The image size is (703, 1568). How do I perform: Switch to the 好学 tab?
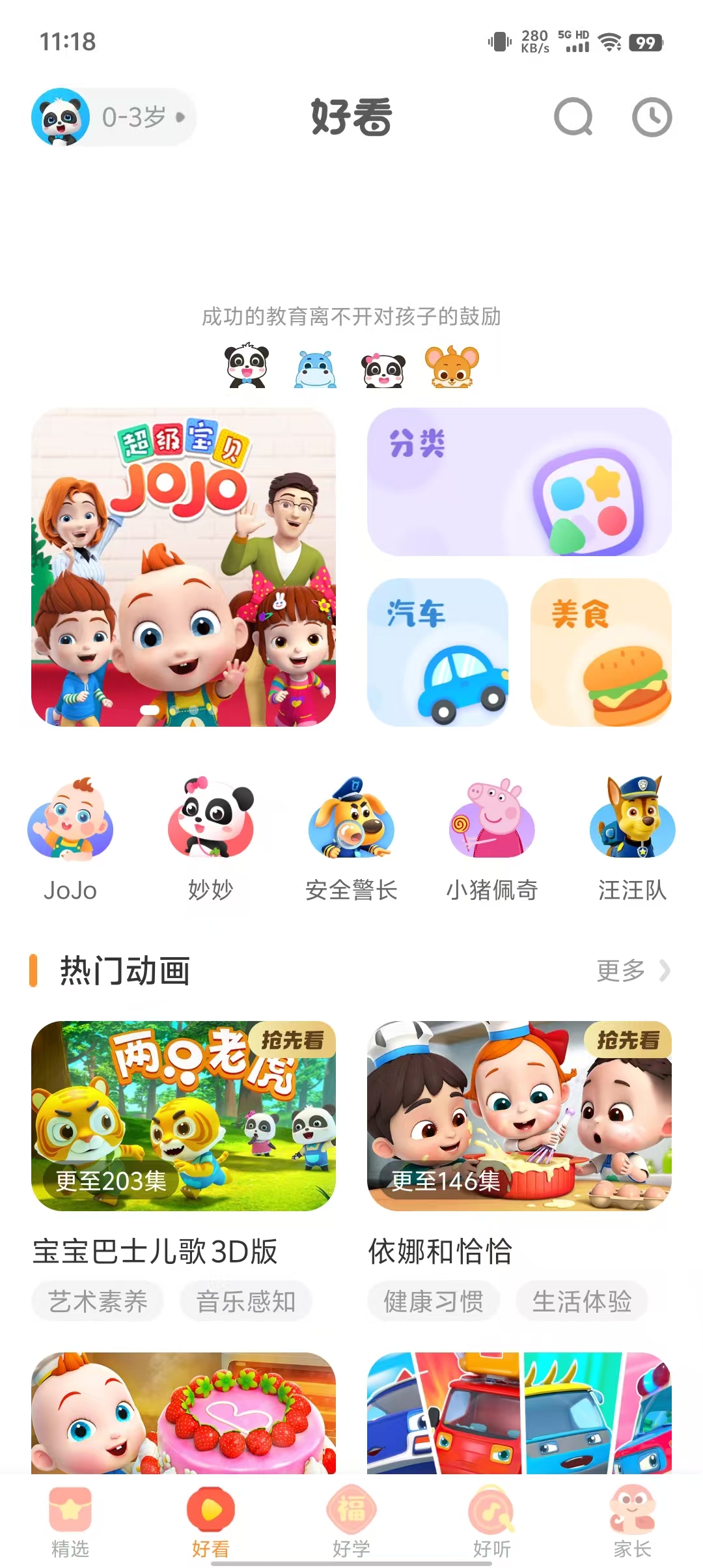(351, 1520)
